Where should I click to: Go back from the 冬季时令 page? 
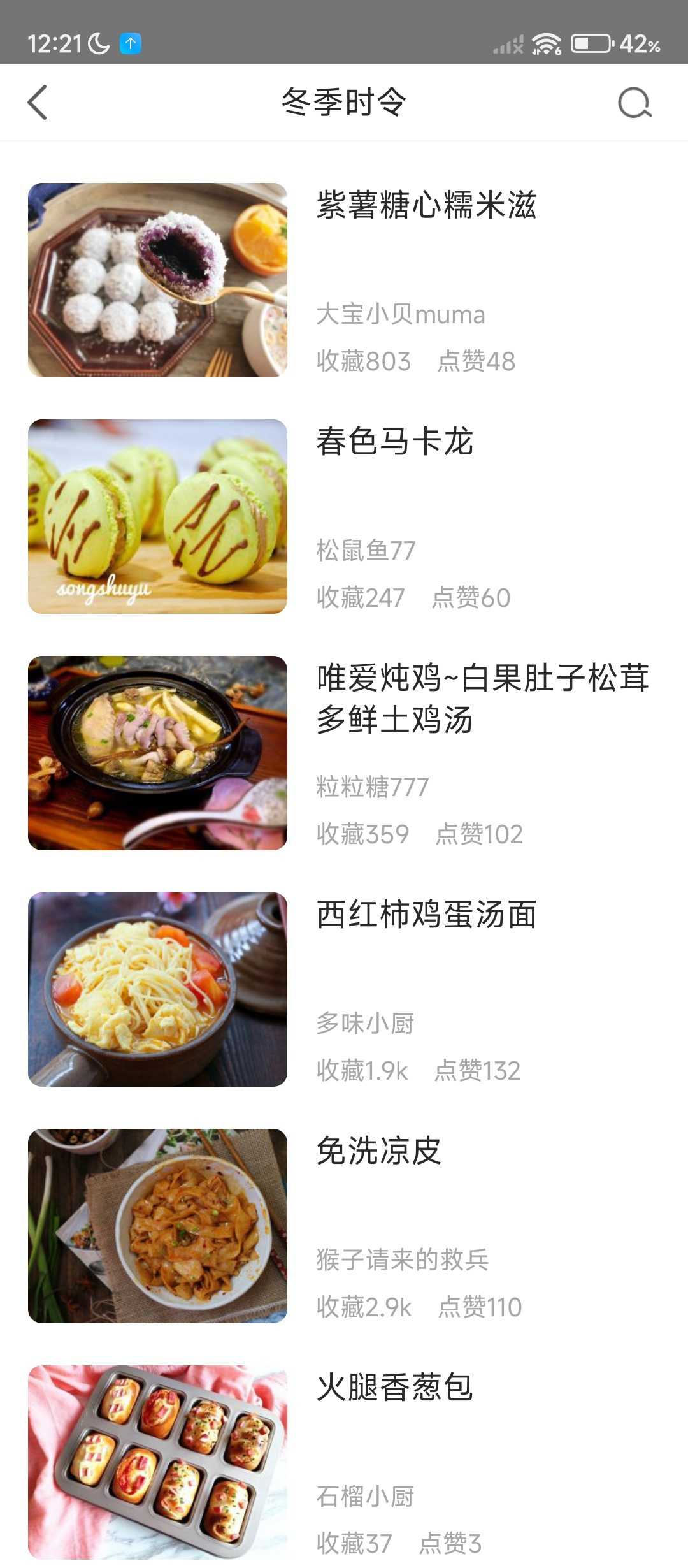pyautogui.click(x=38, y=103)
